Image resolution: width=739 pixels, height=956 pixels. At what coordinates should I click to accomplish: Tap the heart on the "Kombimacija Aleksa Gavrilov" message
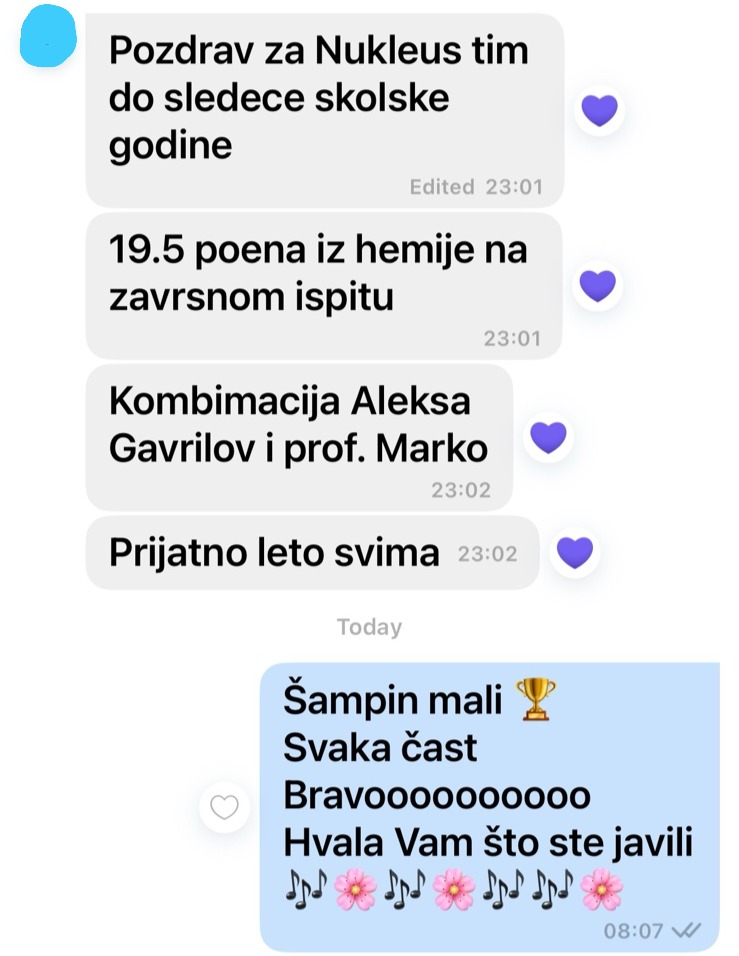pos(548,437)
